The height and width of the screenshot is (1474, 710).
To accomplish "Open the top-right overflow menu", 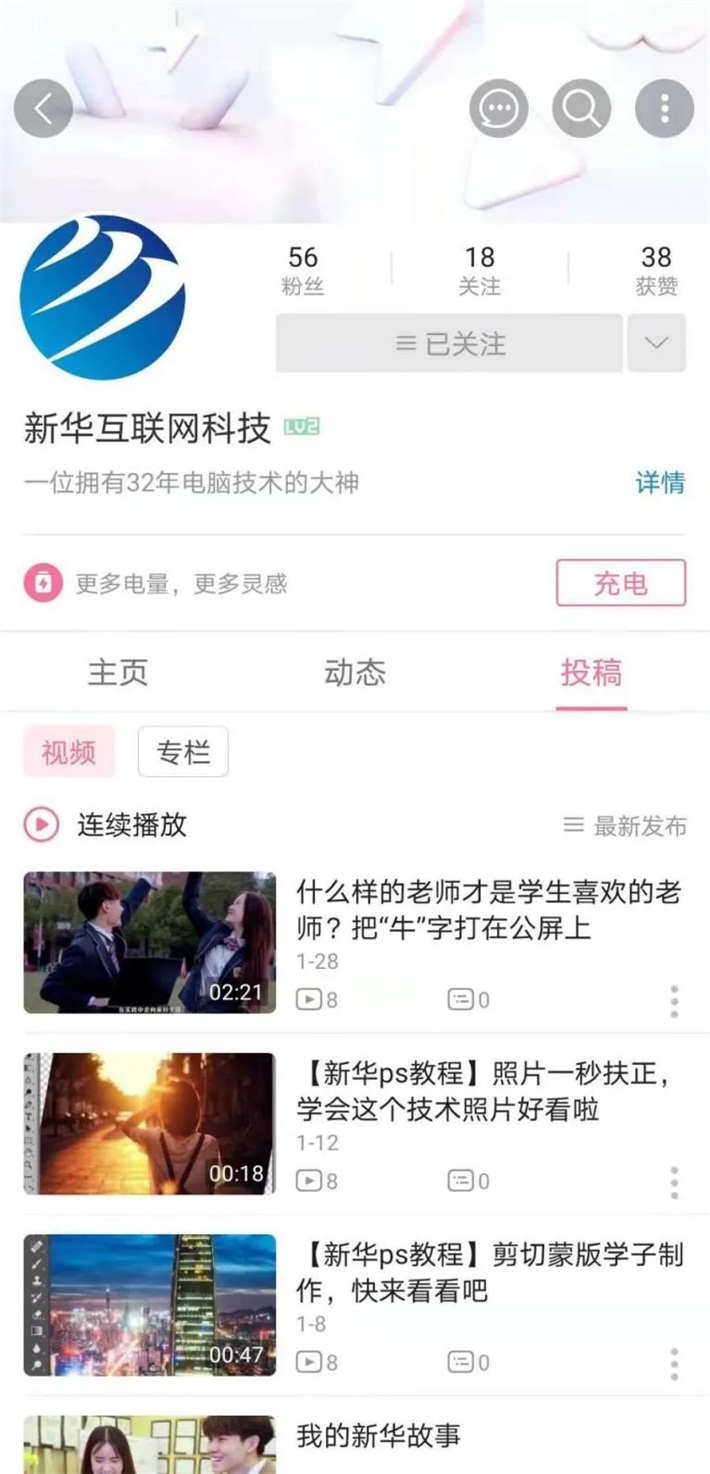I will click(x=665, y=108).
